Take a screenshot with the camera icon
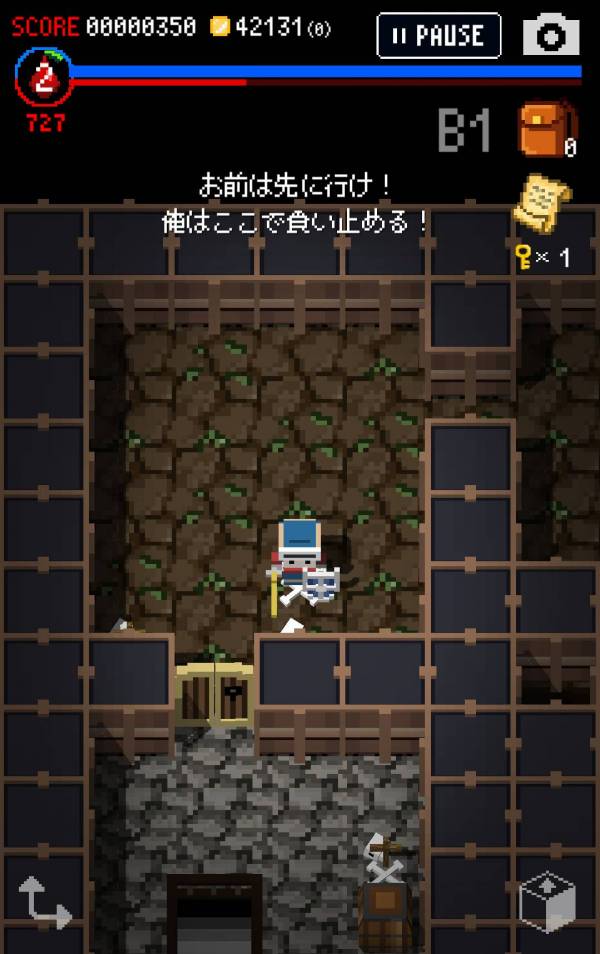Viewport: 600px width, 954px height. [551, 36]
